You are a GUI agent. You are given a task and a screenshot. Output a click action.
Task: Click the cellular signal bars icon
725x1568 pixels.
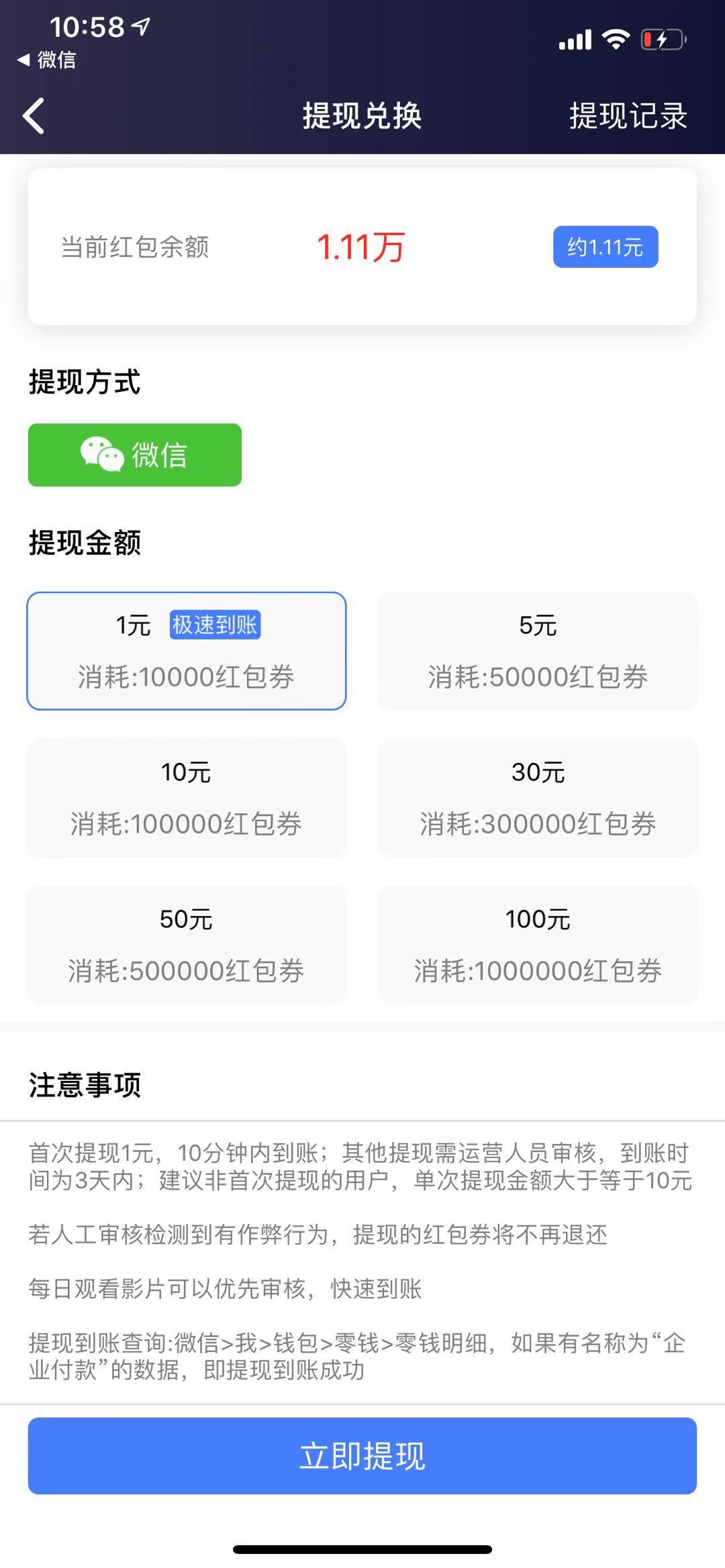[x=575, y=40]
